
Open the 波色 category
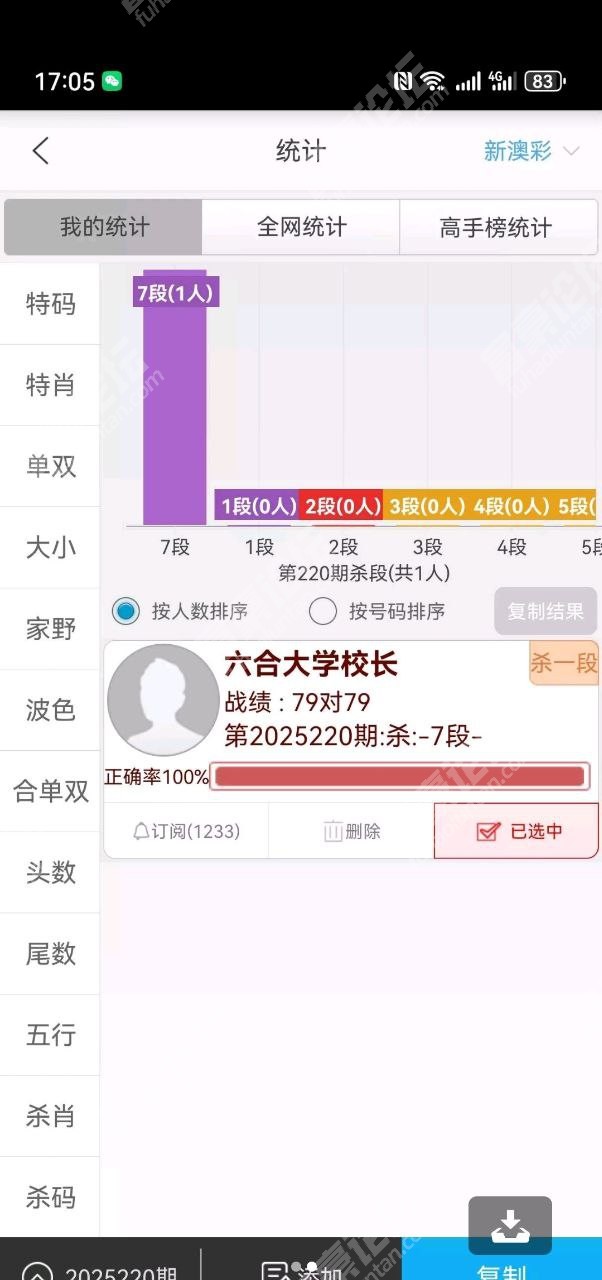pyautogui.click(x=50, y=710)
